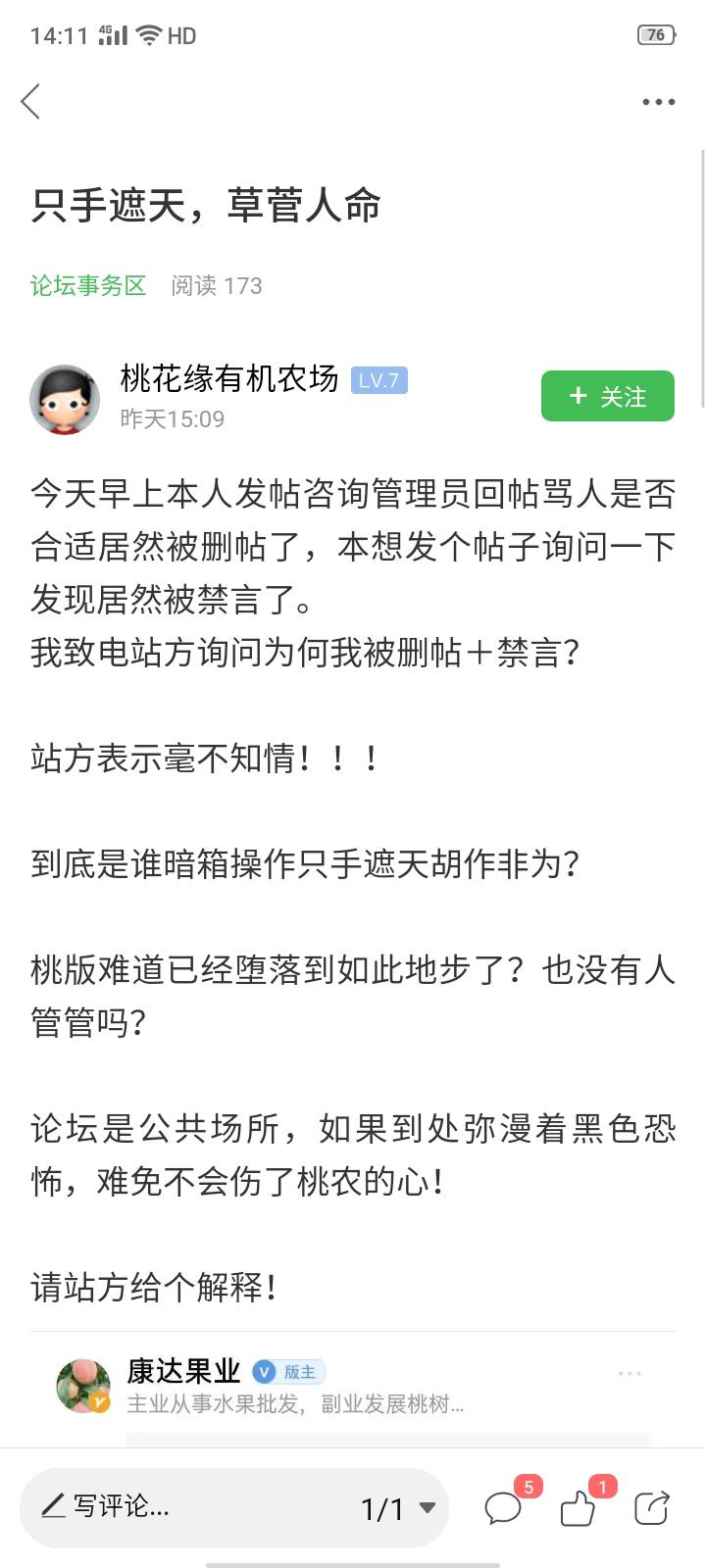Screen dimensions: 706x1568
Task: Expand the 1/1 page selector dropdown
Action: (x=398, y=1508)
